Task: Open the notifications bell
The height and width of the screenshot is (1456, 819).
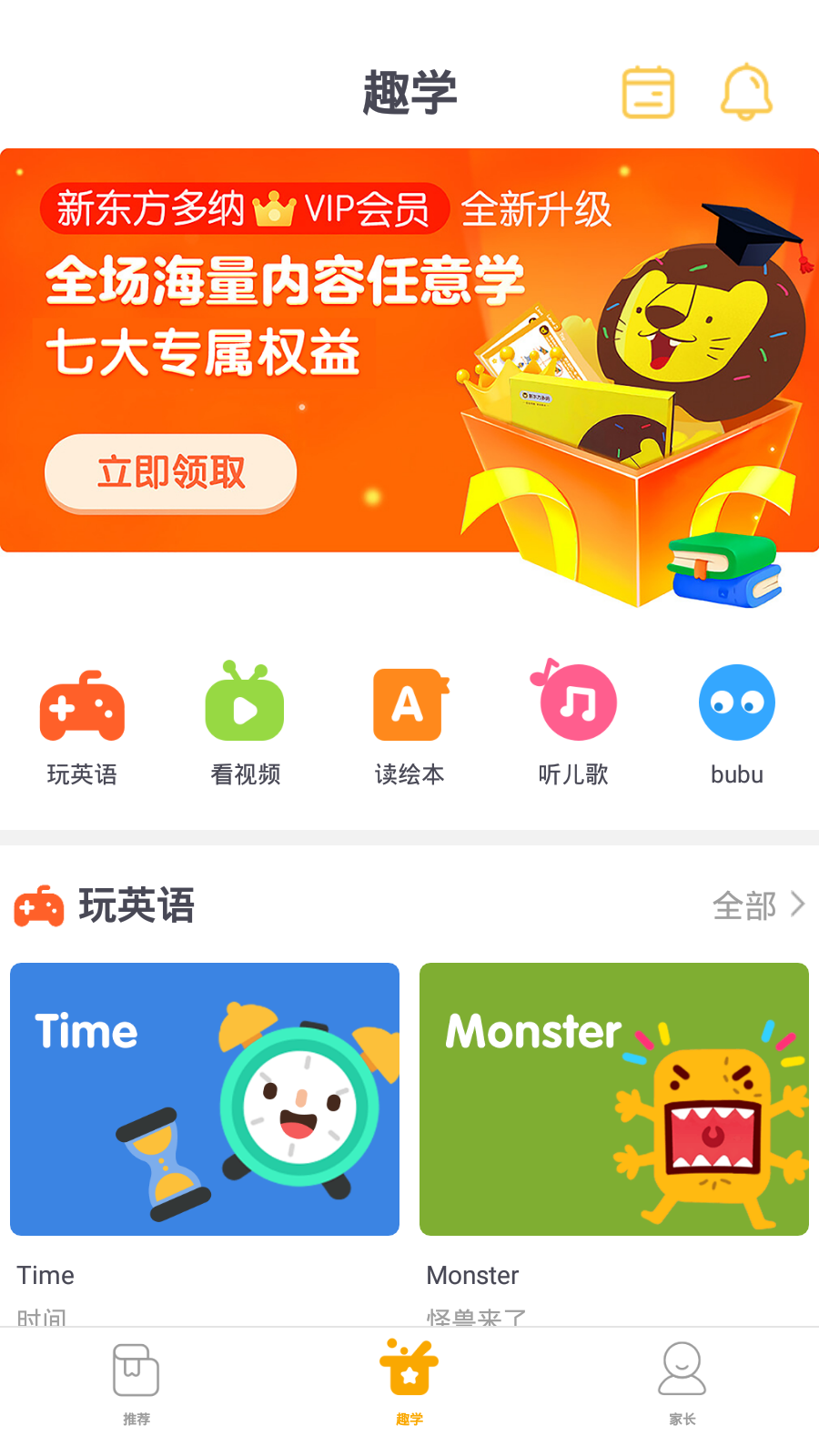Action: [746, 92]
